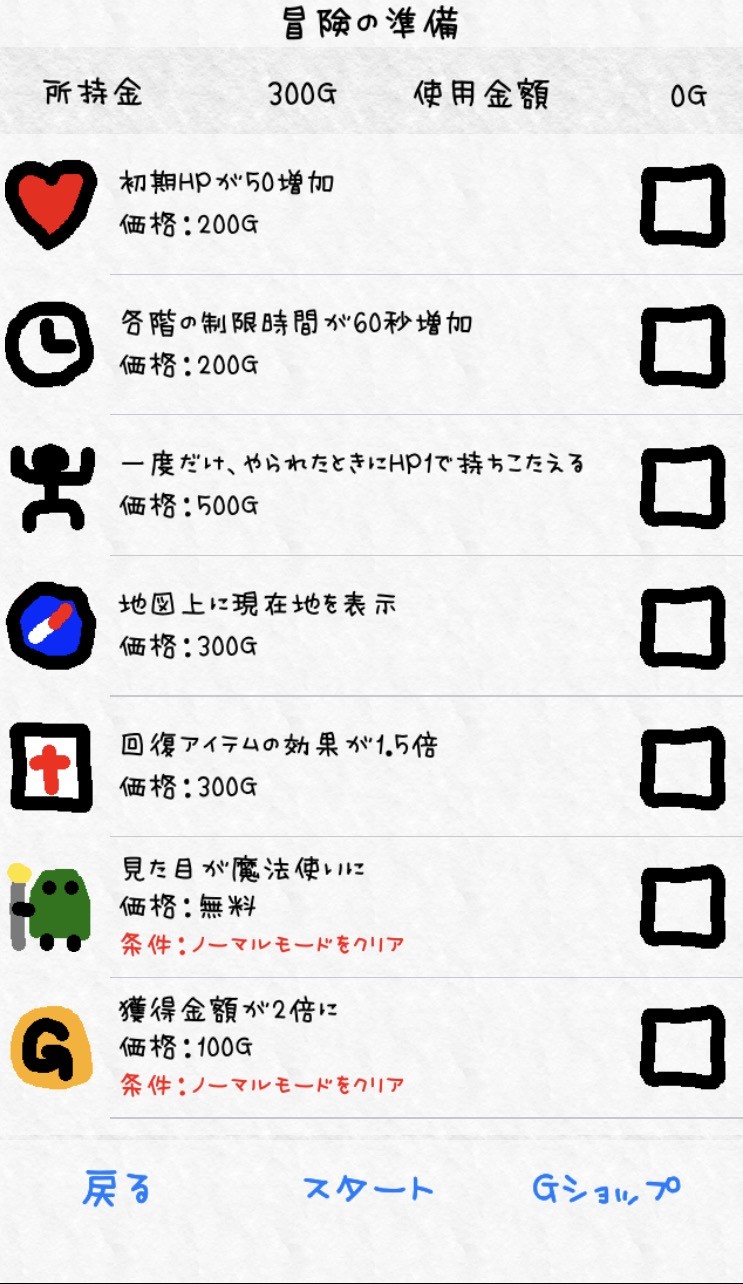Screen dimensions: 743x1284
Task: Select the 制限時間が60秒増加 checkbox
Action: 682,346
